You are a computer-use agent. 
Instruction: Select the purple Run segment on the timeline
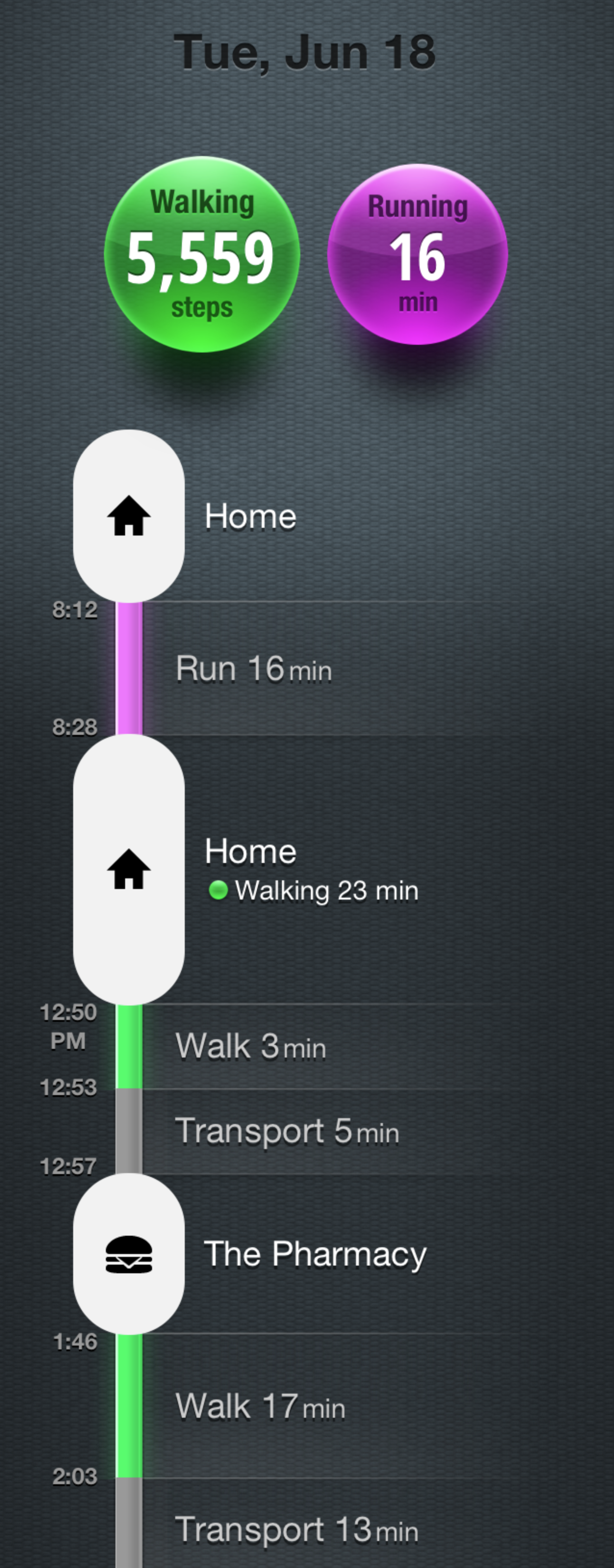(x=129, y=666)
